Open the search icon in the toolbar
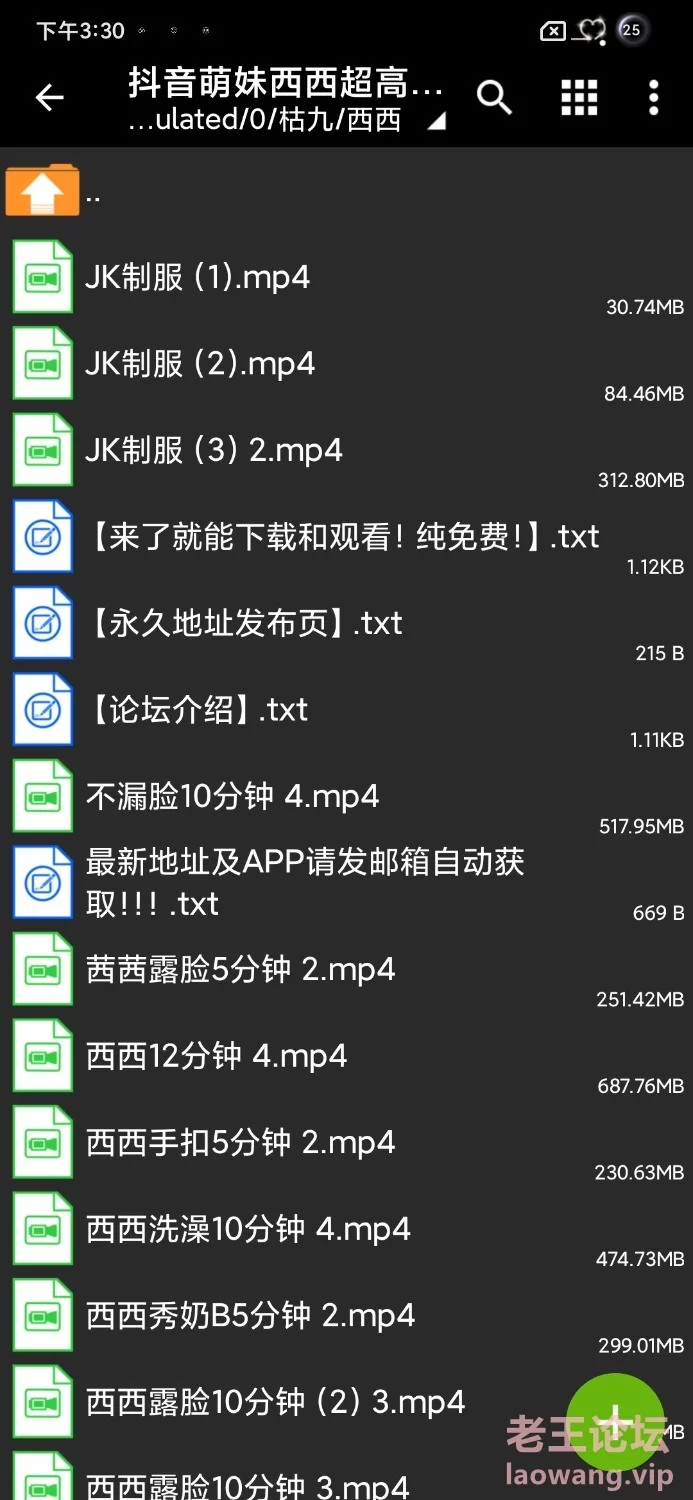This screenshot has width=693, height=1500. (494, 98)
